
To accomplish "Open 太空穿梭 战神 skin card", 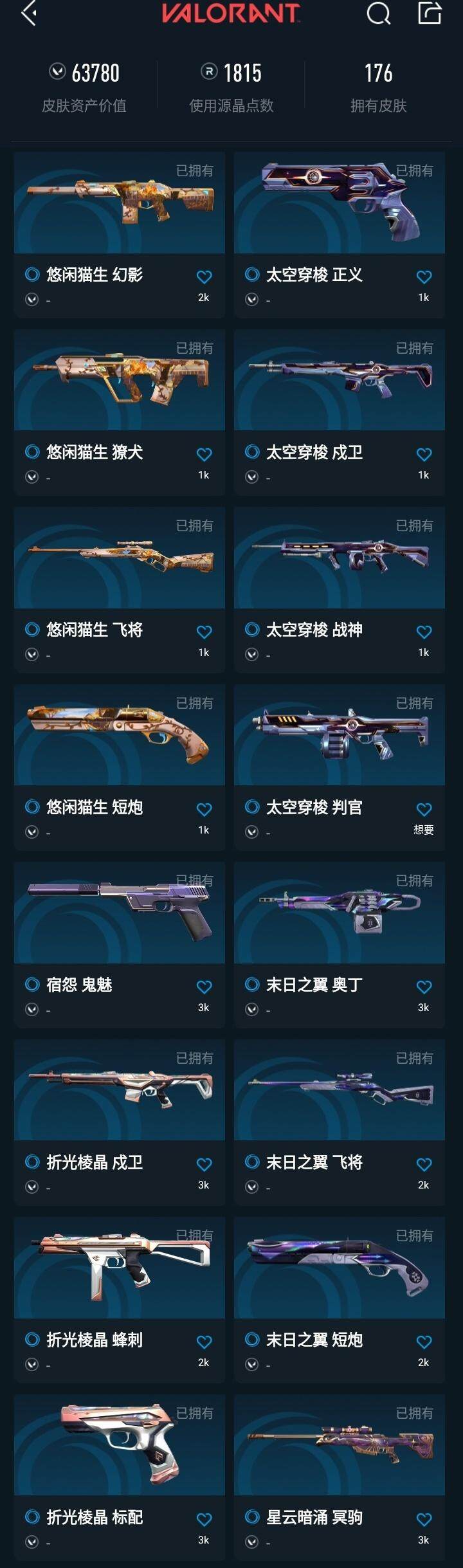I will click(x=340, y=558).
